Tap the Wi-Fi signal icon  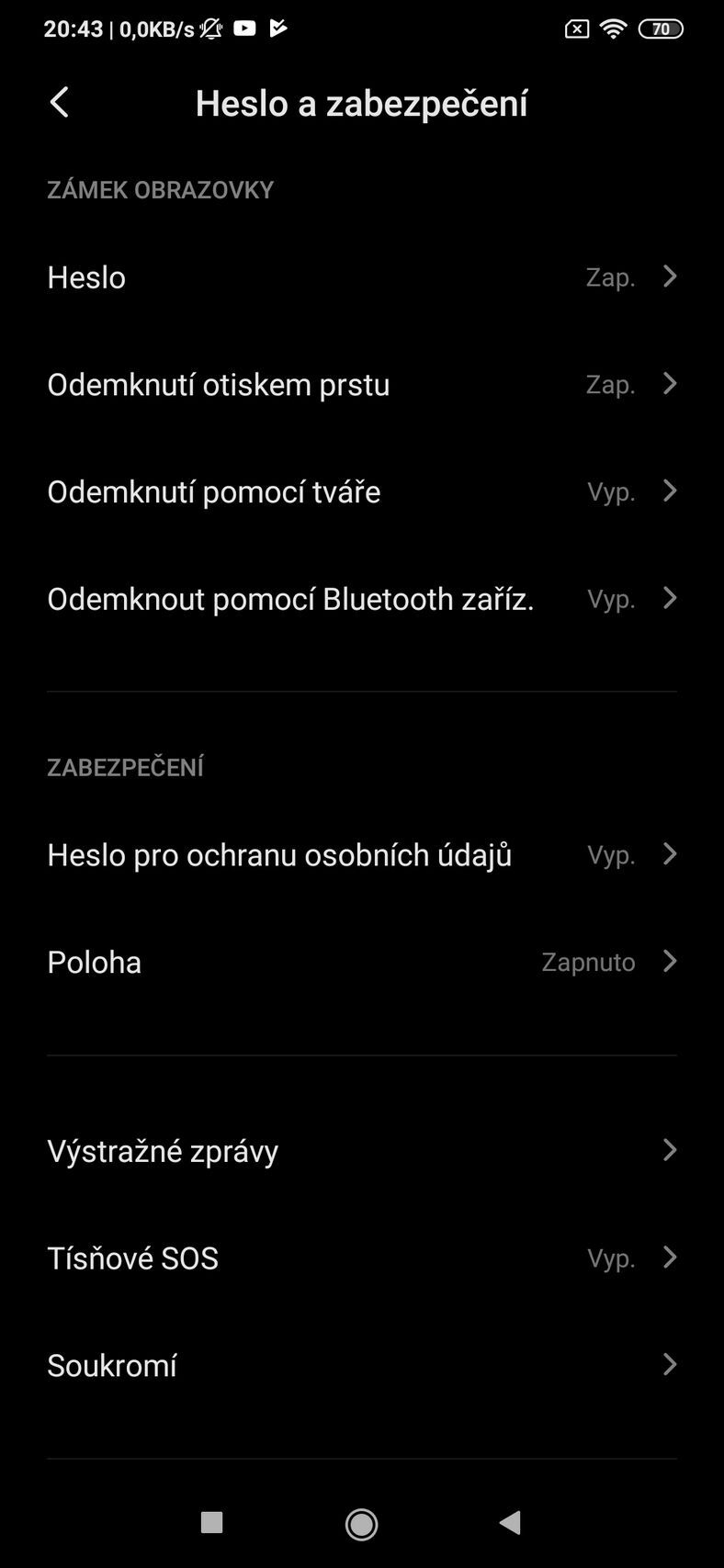(x=612, y=28)
